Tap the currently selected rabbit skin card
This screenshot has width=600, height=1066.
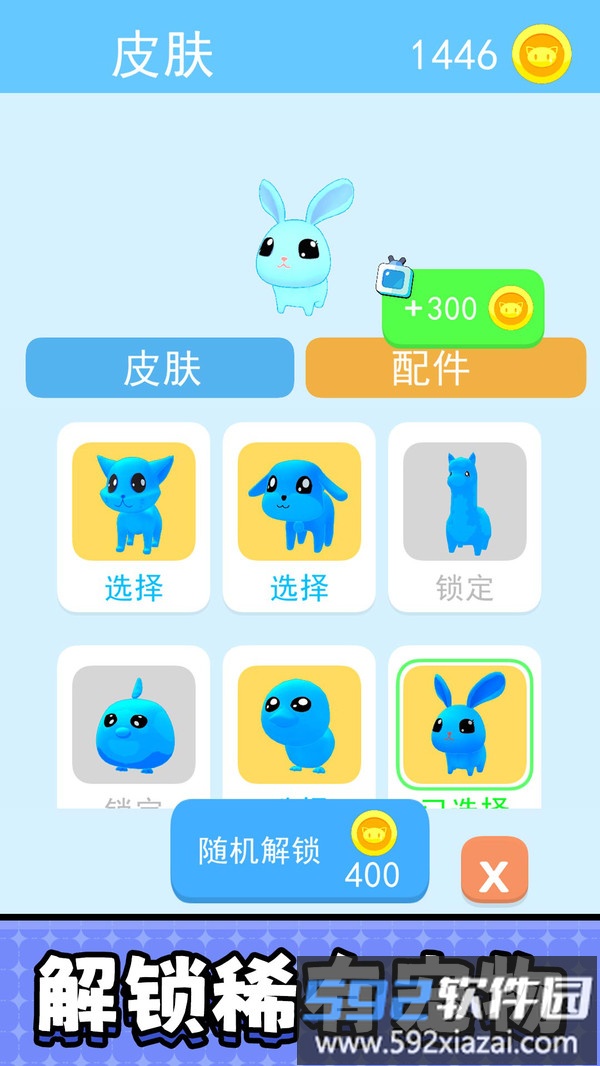coord(464,727)
